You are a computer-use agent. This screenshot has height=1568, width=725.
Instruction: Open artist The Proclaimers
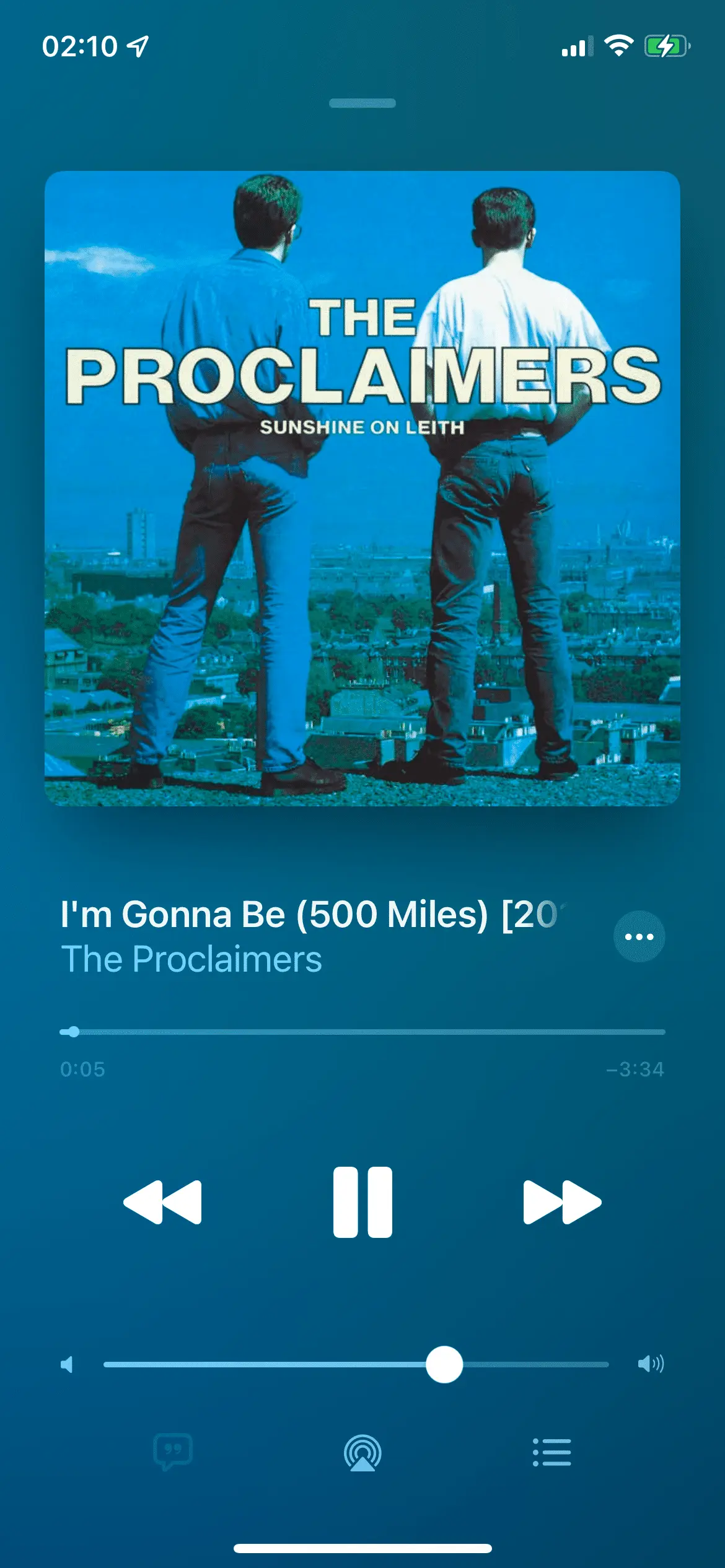[191, 960]
